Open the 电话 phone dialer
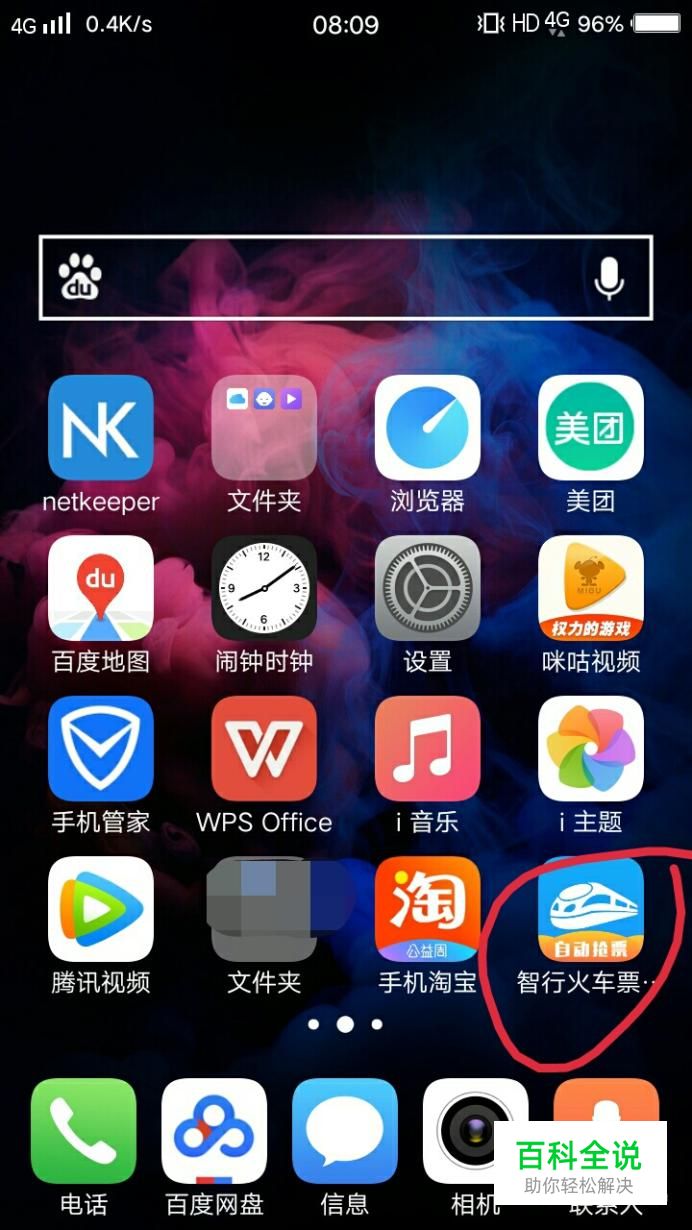The image size is (692, 1230). pos(83,1131)
